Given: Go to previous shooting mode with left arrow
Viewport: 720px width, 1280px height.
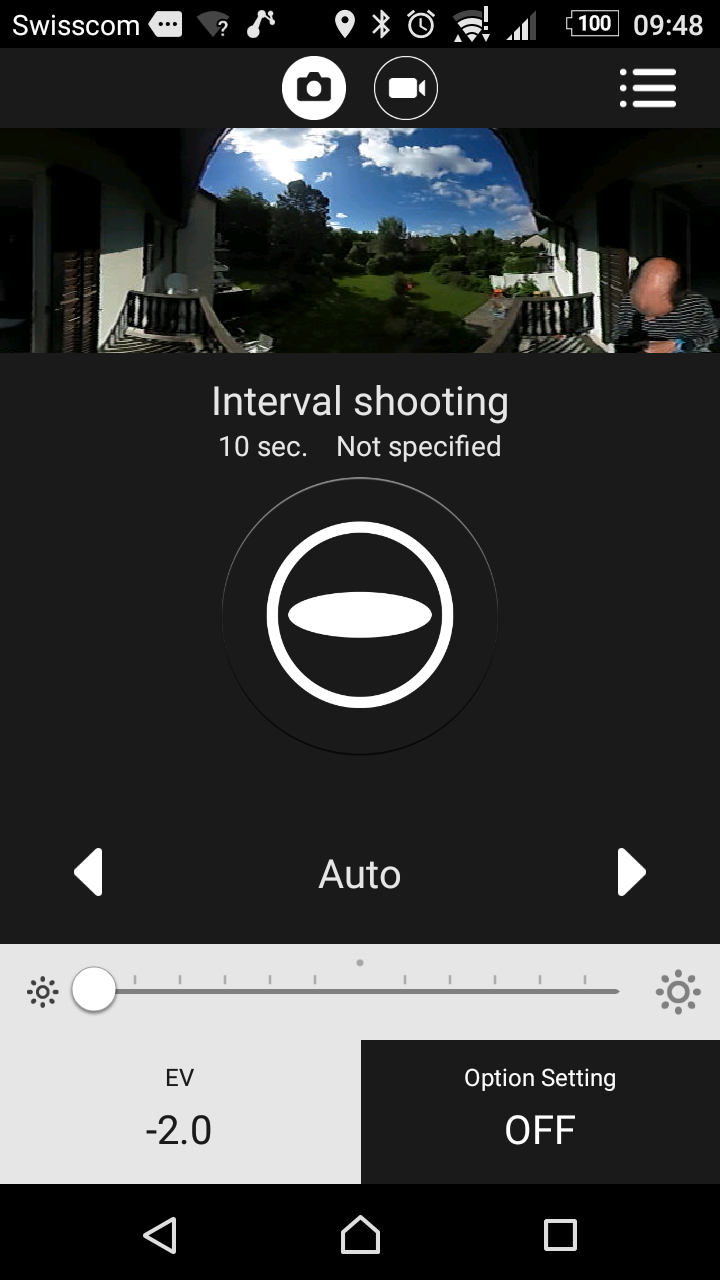Looking at the screenshot, I should tap(88, 873).
